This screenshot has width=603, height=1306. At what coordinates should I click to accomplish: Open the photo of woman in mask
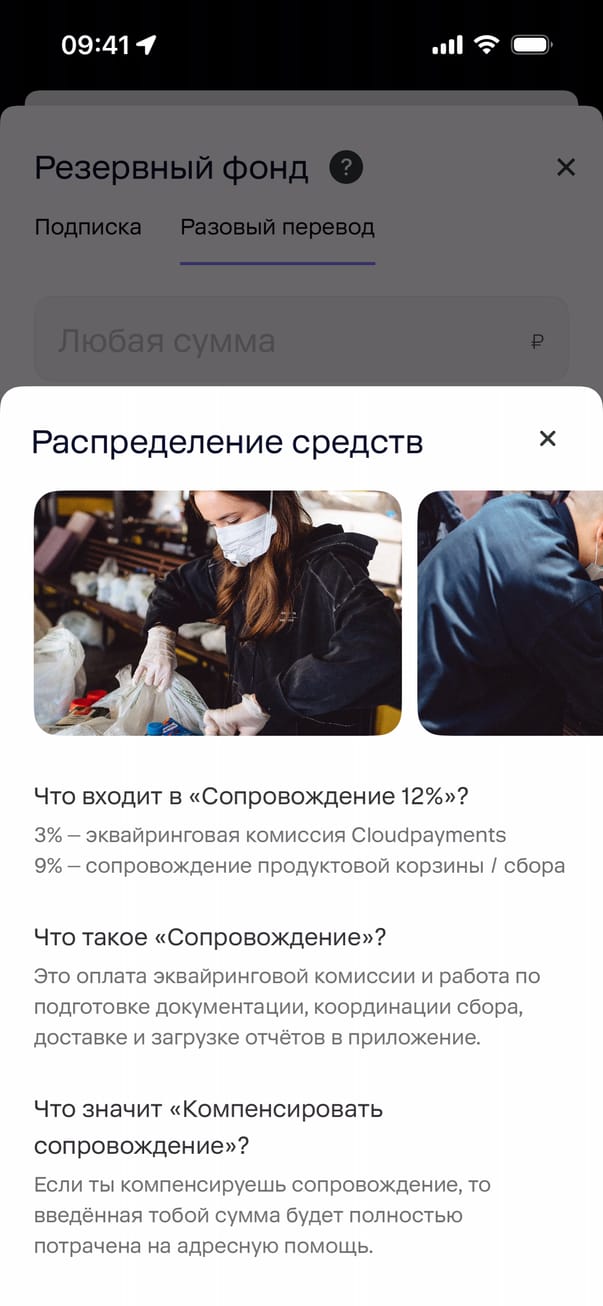point(218,613)
